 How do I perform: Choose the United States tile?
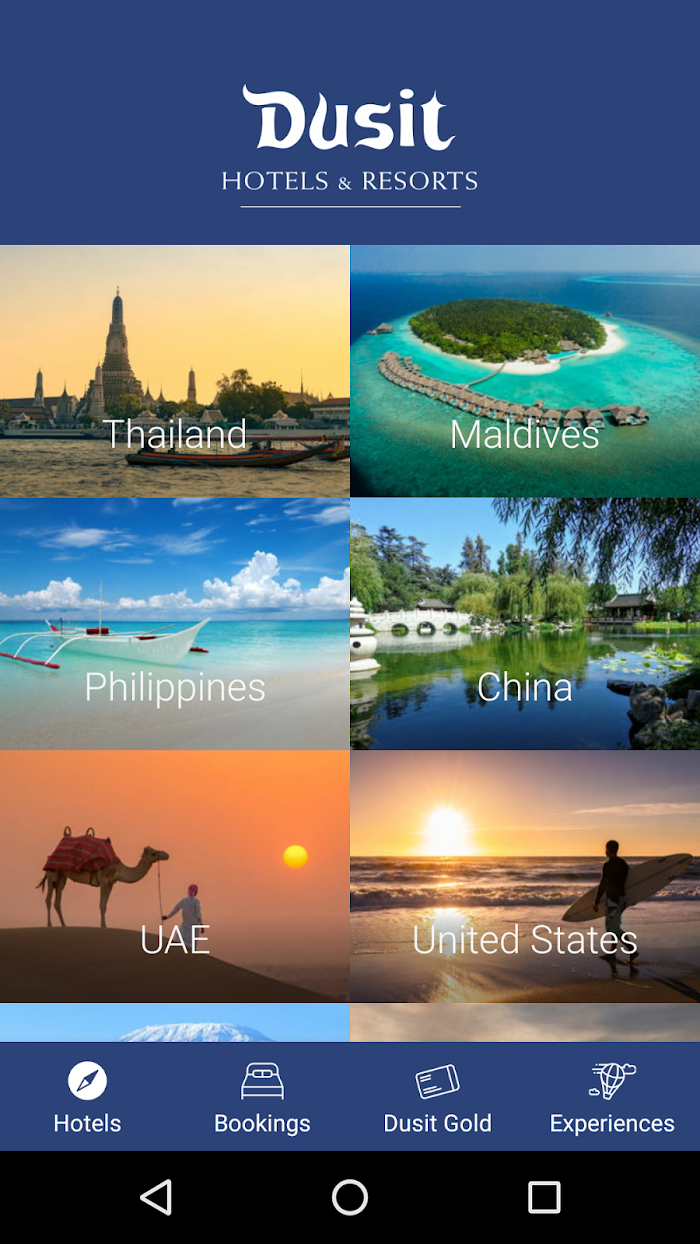point(525,877)
